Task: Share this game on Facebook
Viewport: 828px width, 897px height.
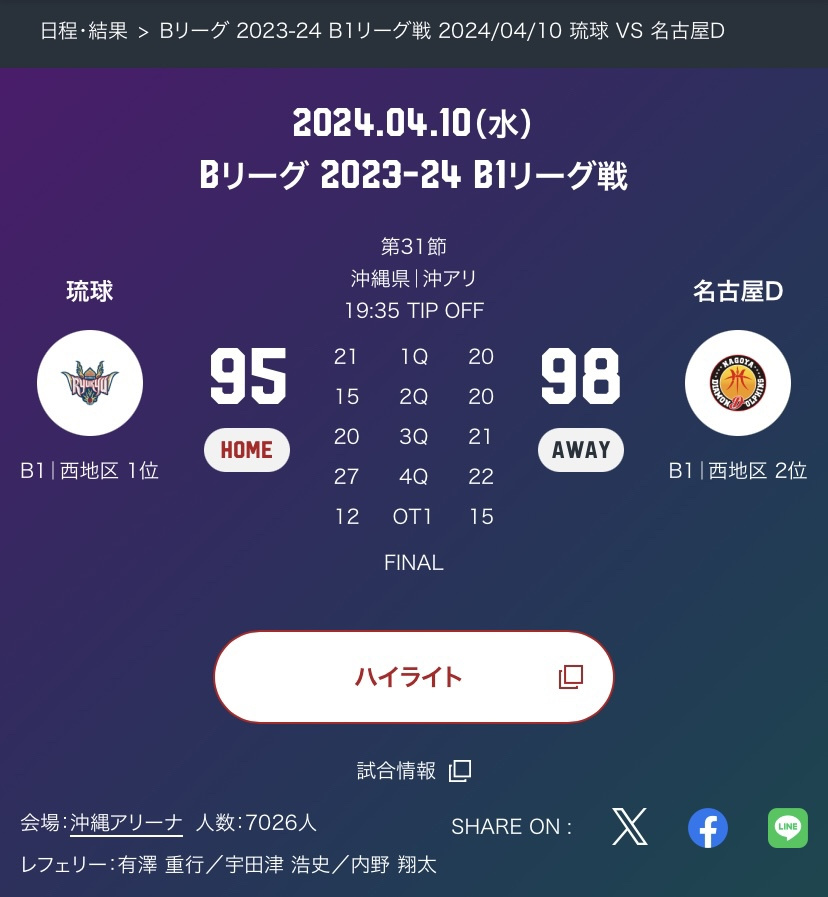Action: (x=708, y=827)
